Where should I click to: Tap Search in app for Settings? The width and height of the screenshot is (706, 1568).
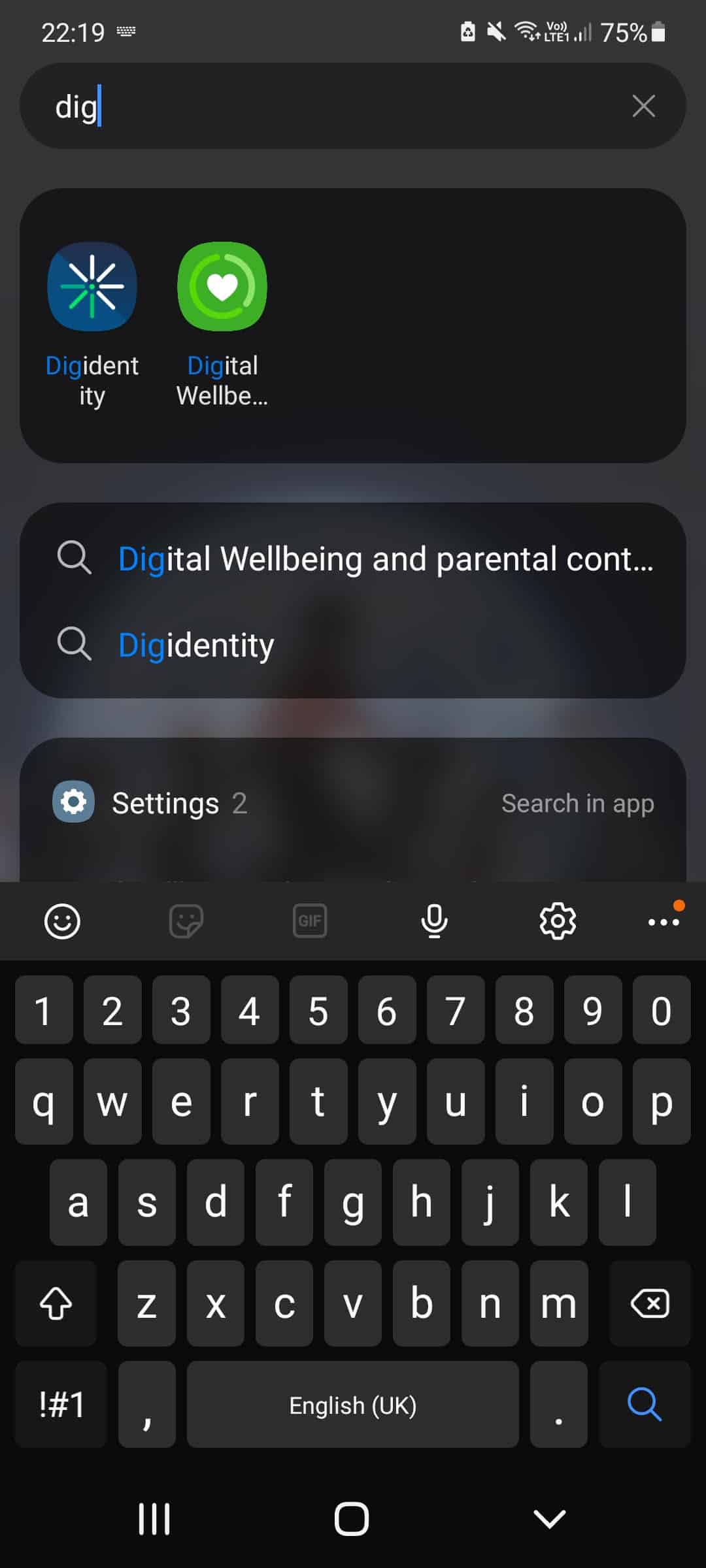pyautogui.click(x=577, y=804)
